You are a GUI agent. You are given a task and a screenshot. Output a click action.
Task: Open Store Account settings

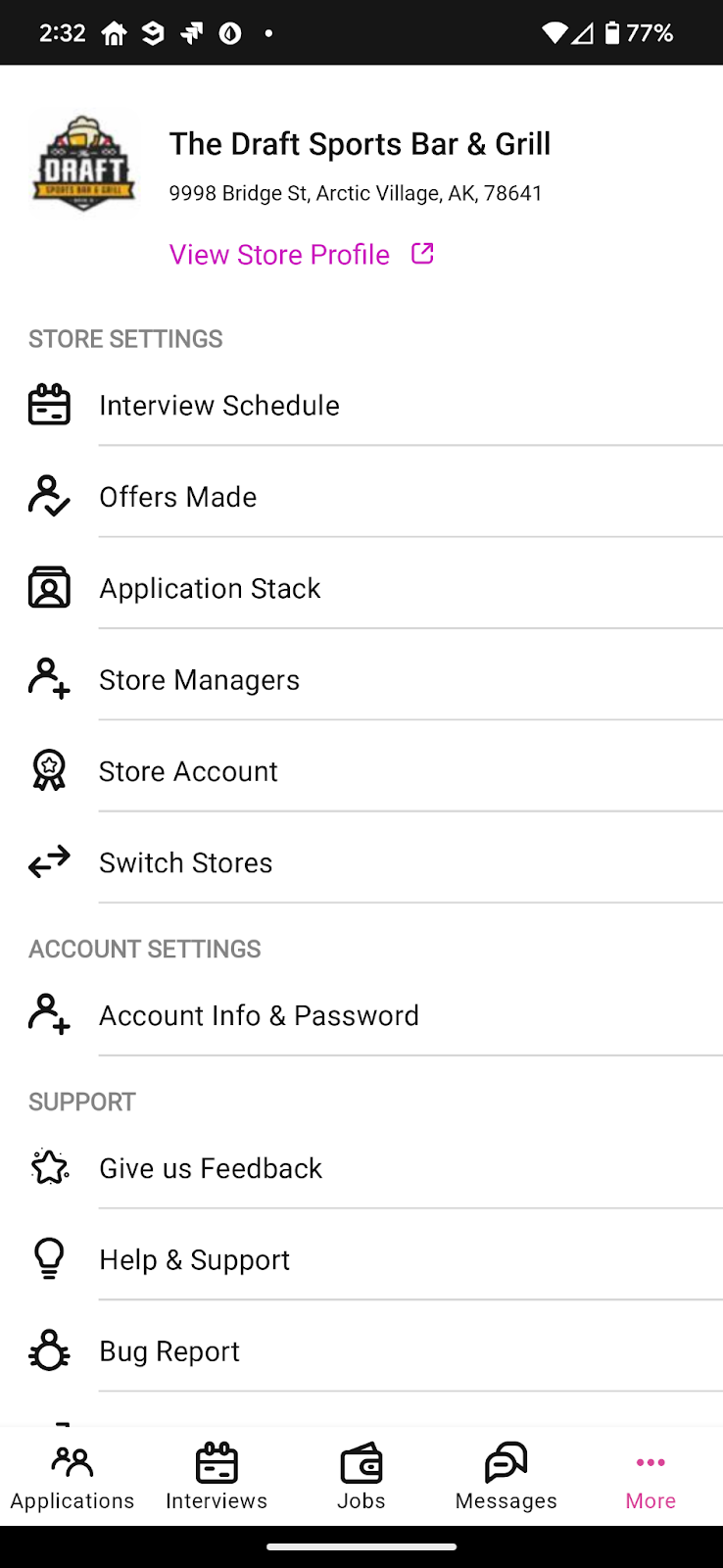point(188,771)
